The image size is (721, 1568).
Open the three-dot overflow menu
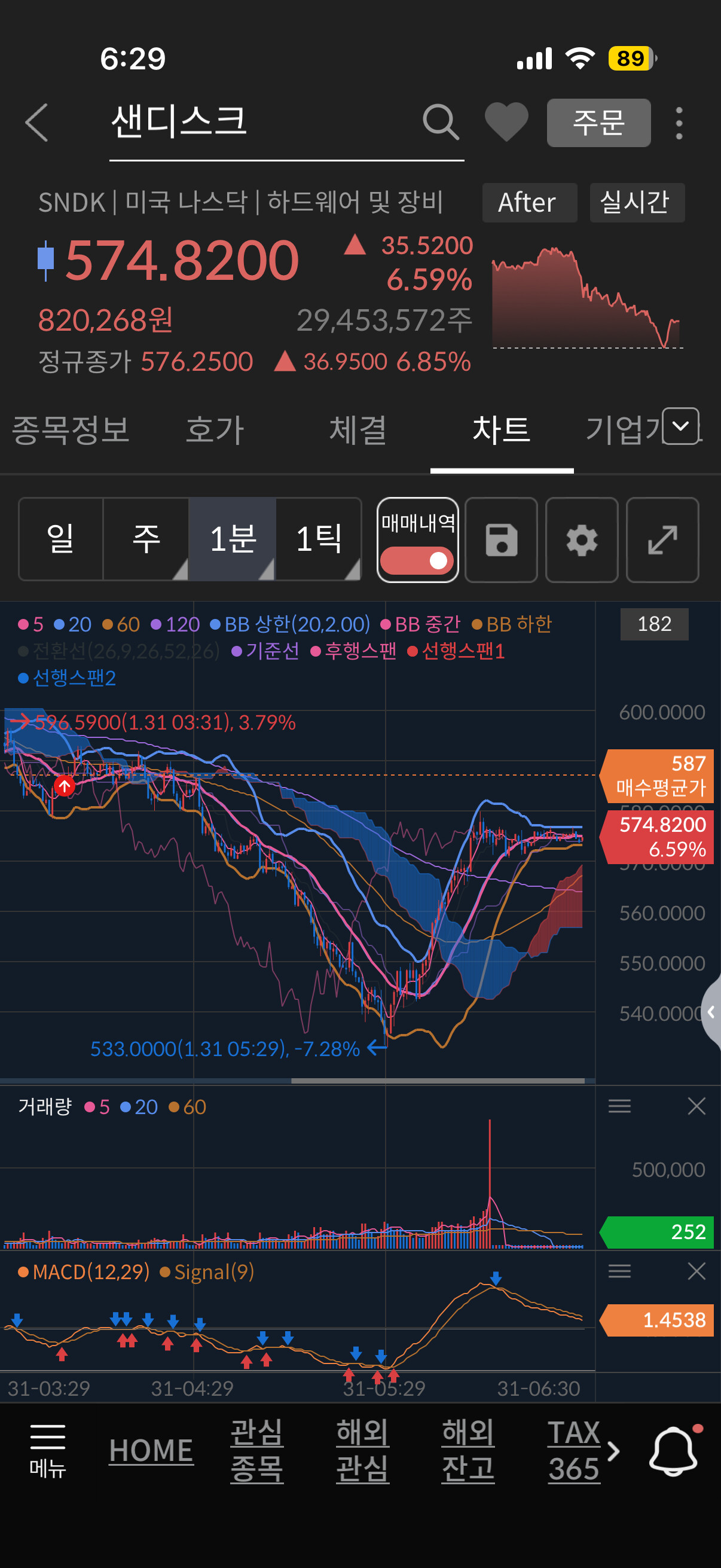[x=679, y=123]
